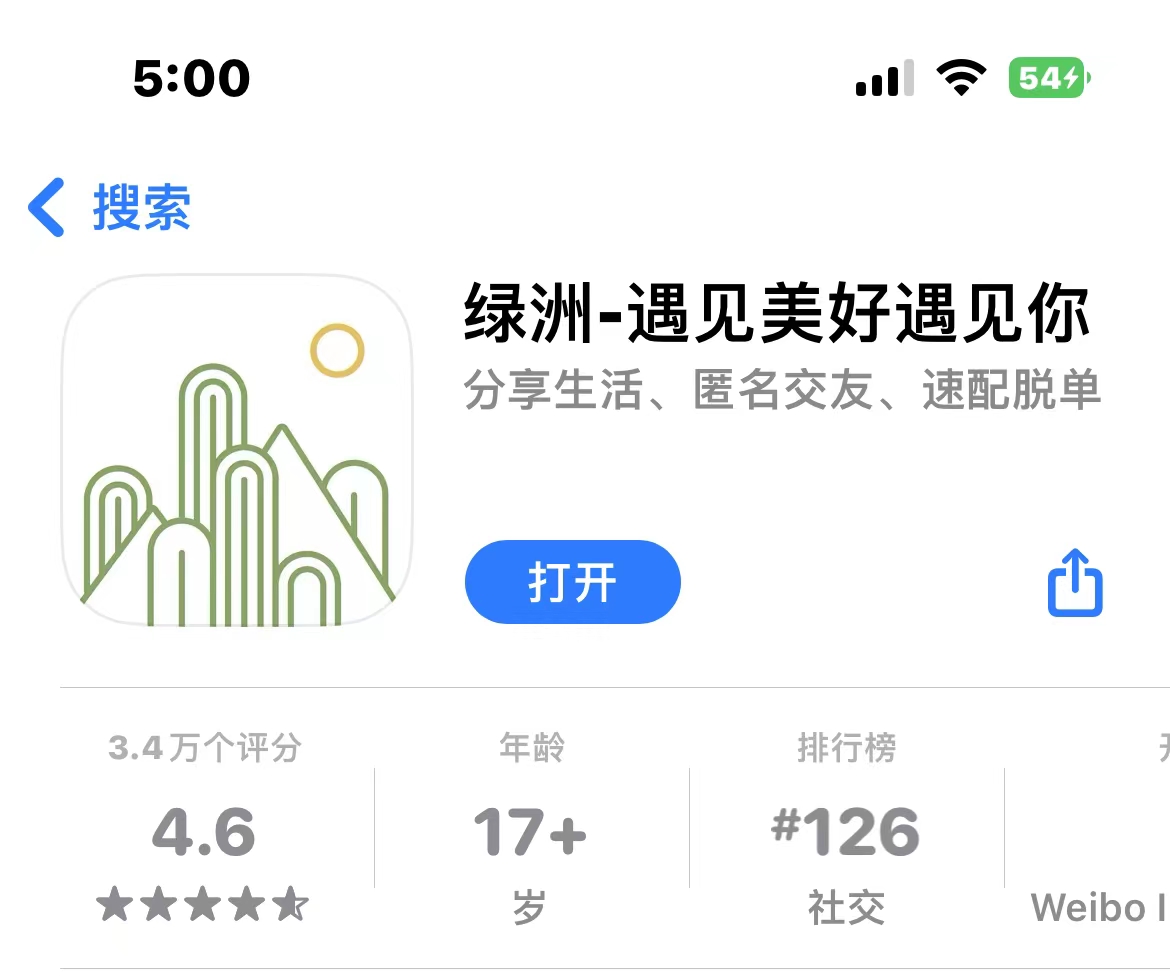Check the 17+ age rating details
The image size is (1170, 978).
tap(530, 830)
